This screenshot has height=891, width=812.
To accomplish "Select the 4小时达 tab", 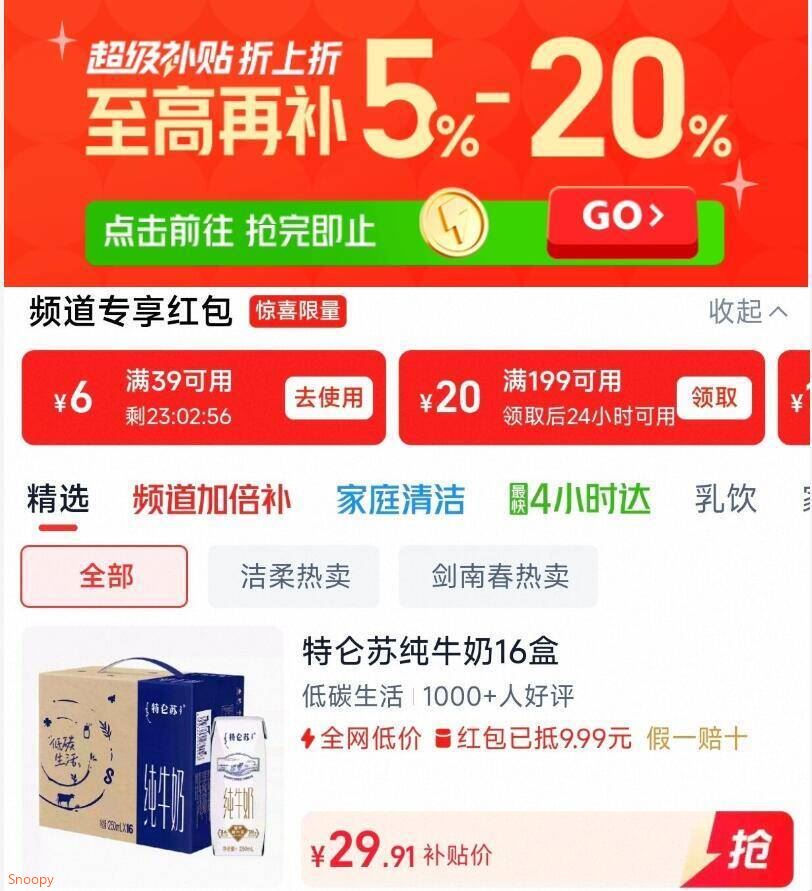I will pos(580,498).
